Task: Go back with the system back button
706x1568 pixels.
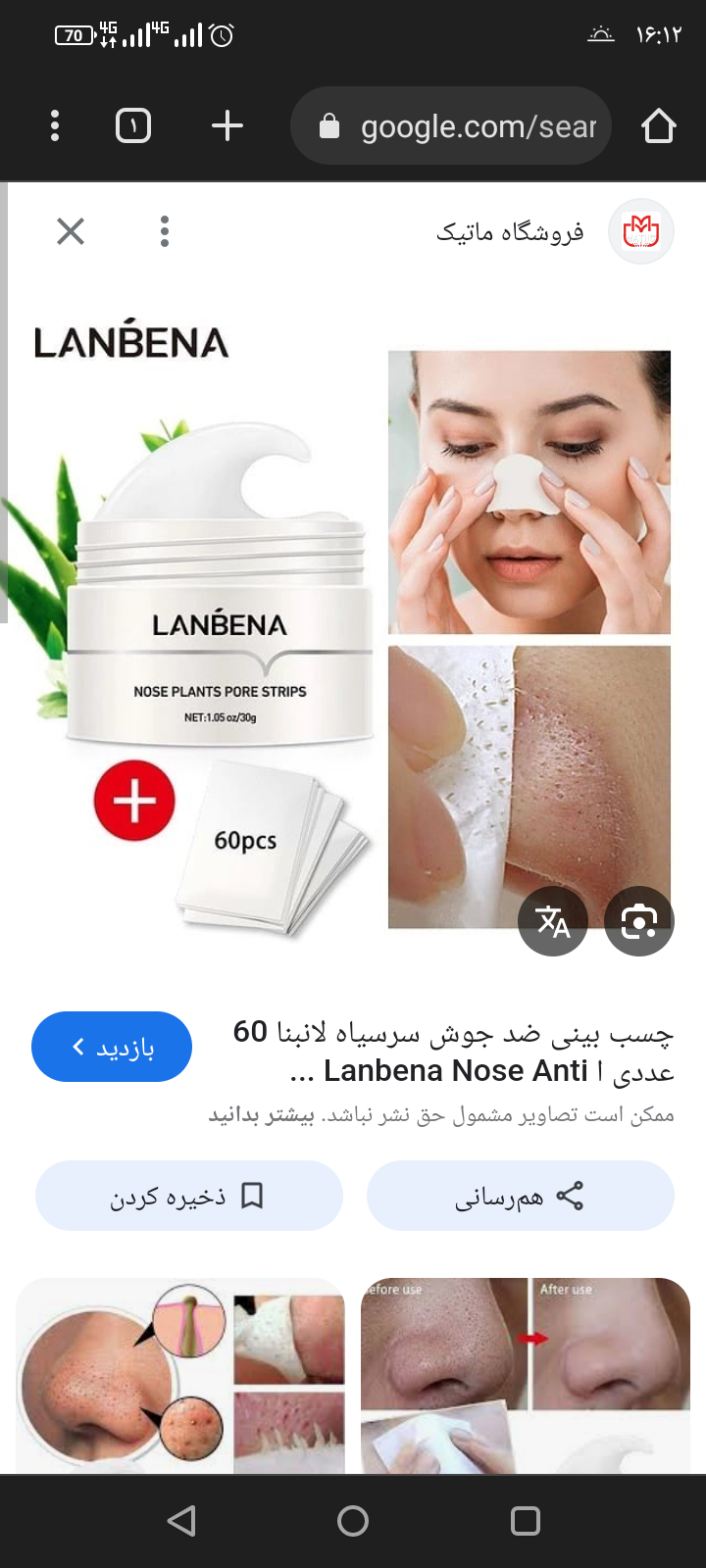Action: pos(181,1521)
